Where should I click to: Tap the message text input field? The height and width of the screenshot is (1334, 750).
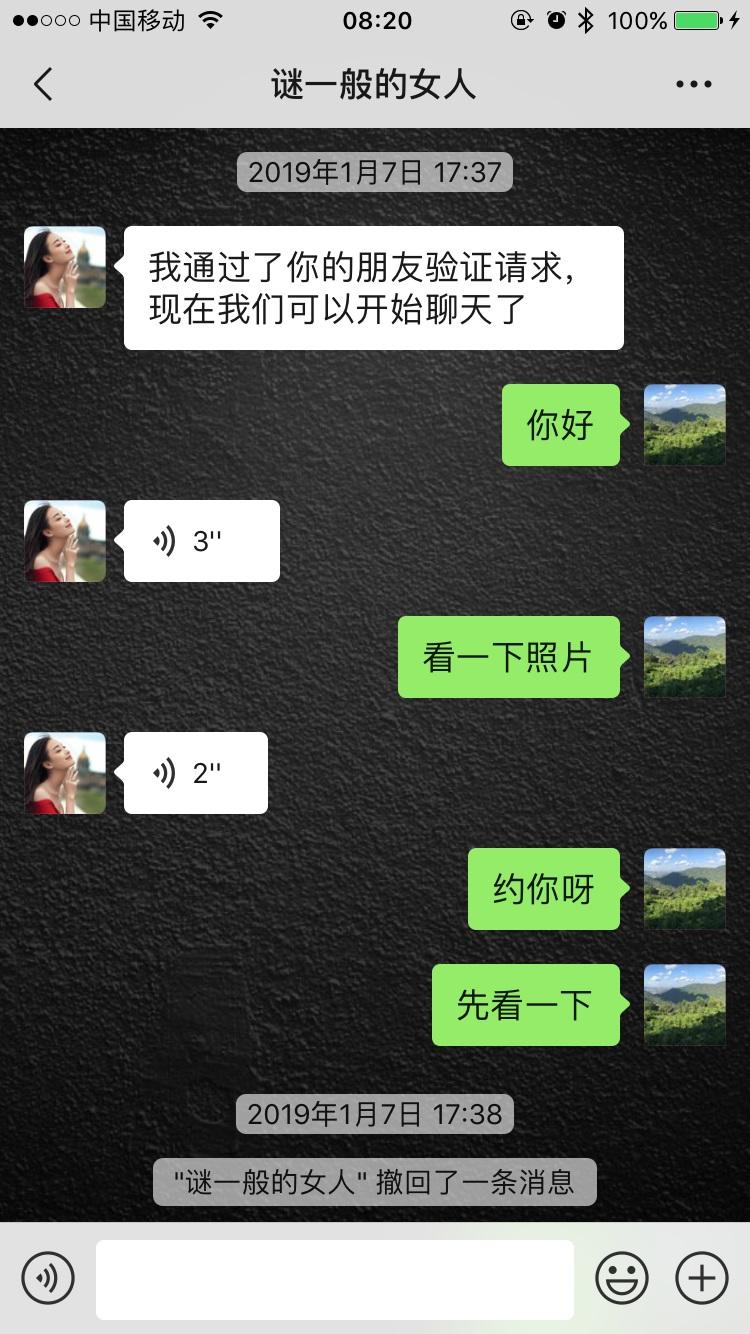(335, 1278)
